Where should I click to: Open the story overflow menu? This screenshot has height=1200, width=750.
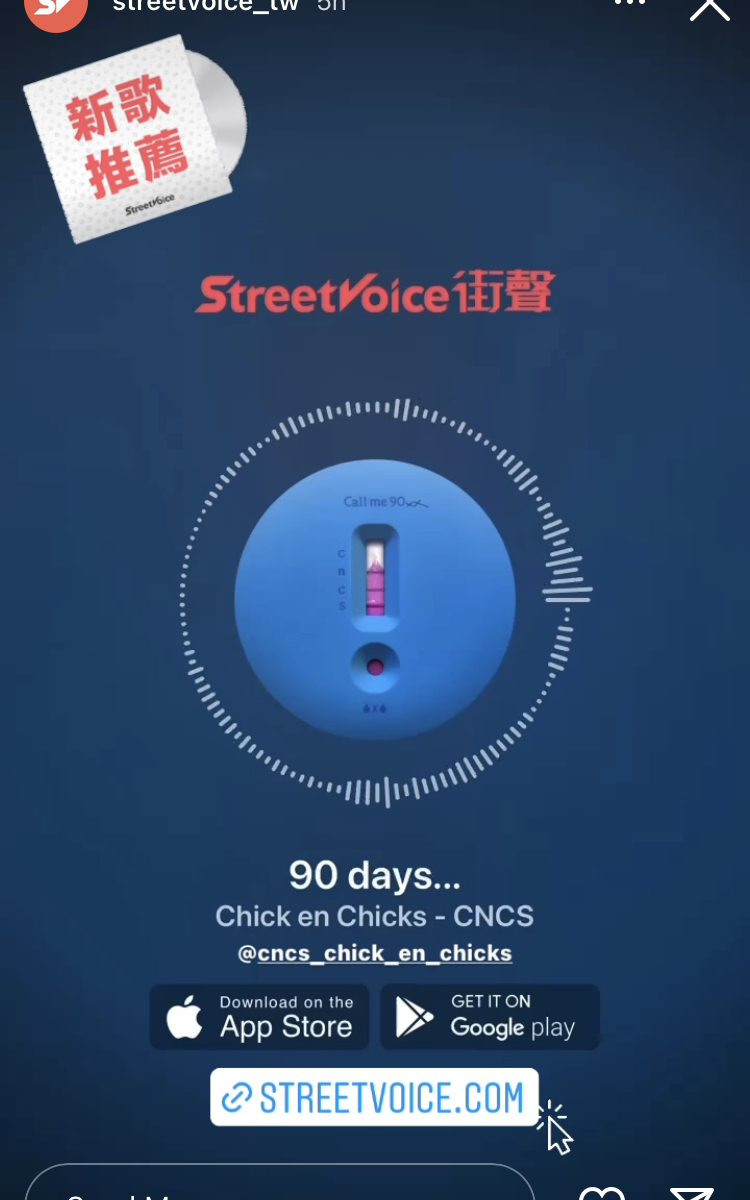[x=629, y=4]
